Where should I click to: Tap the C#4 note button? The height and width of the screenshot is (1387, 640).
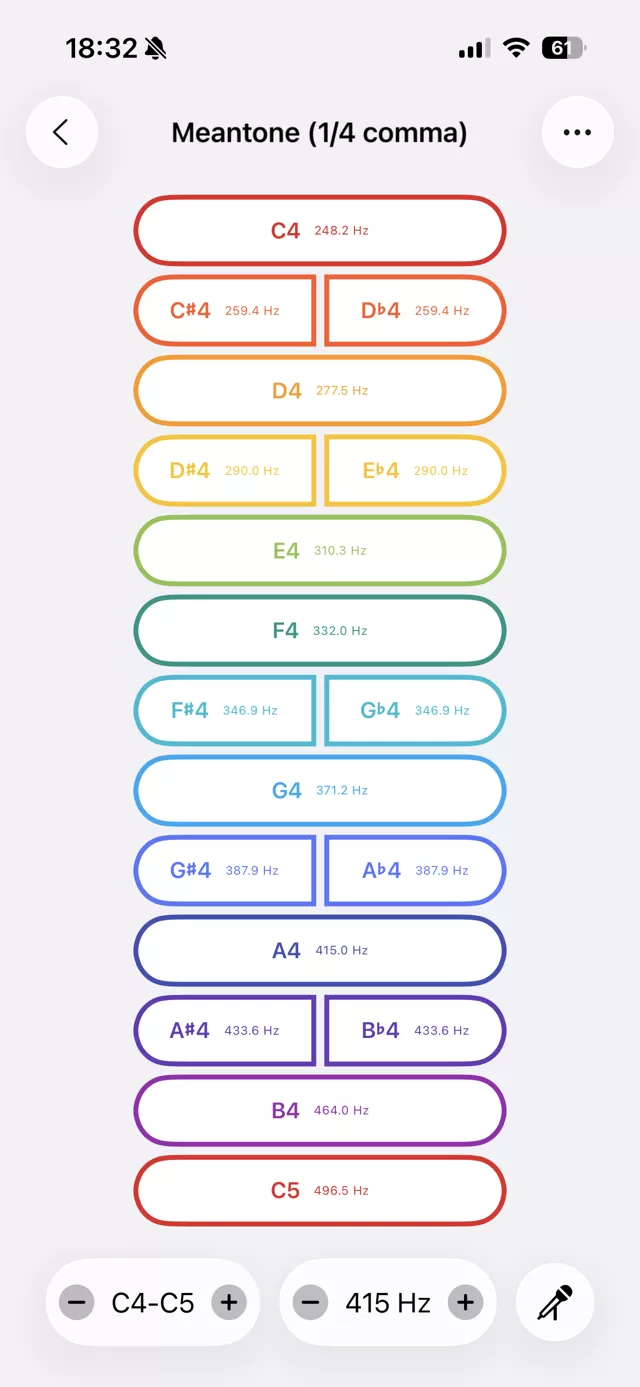coord(225,310)
